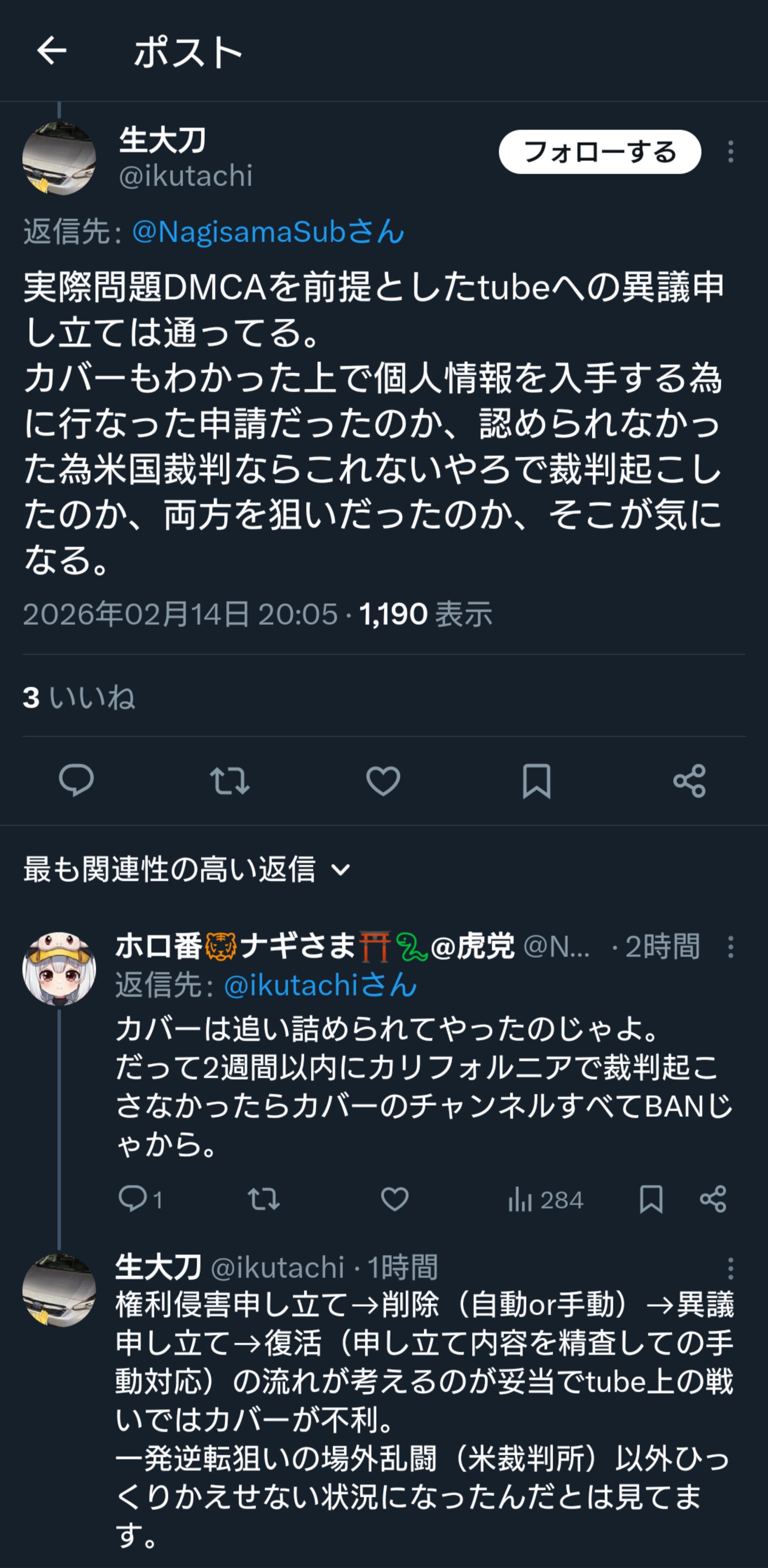Bookmark the main post
Viewport: 768px width, 1568px height.
[x=536, y=780]
